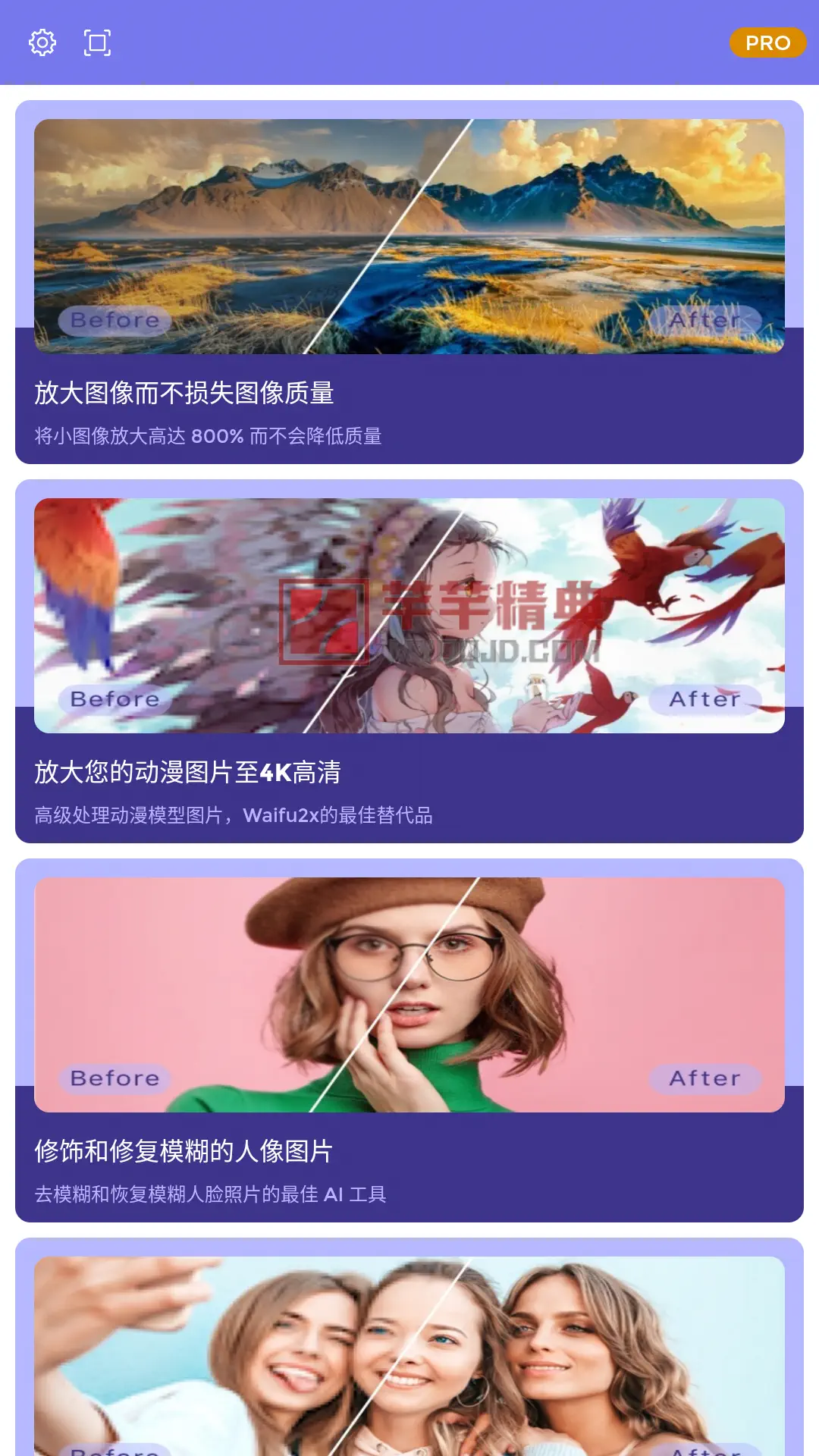Image resolution: width=819 pixels, height=1456 pixels.
Task: Choose the 修饰和修复模糊的人像图片 card
Action: pyautogui.click(x=409, y=1040)
